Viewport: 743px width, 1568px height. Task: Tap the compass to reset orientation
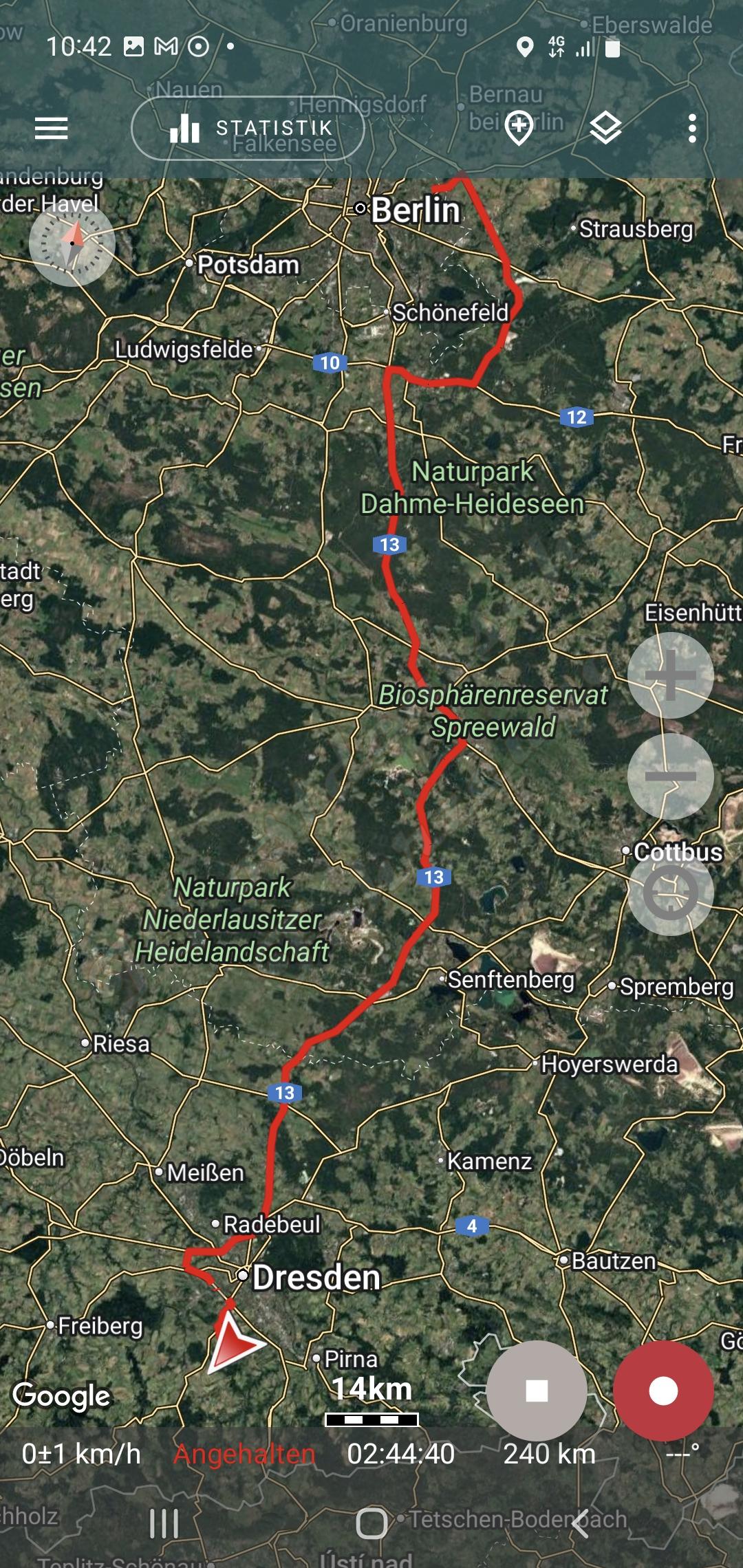72,243
